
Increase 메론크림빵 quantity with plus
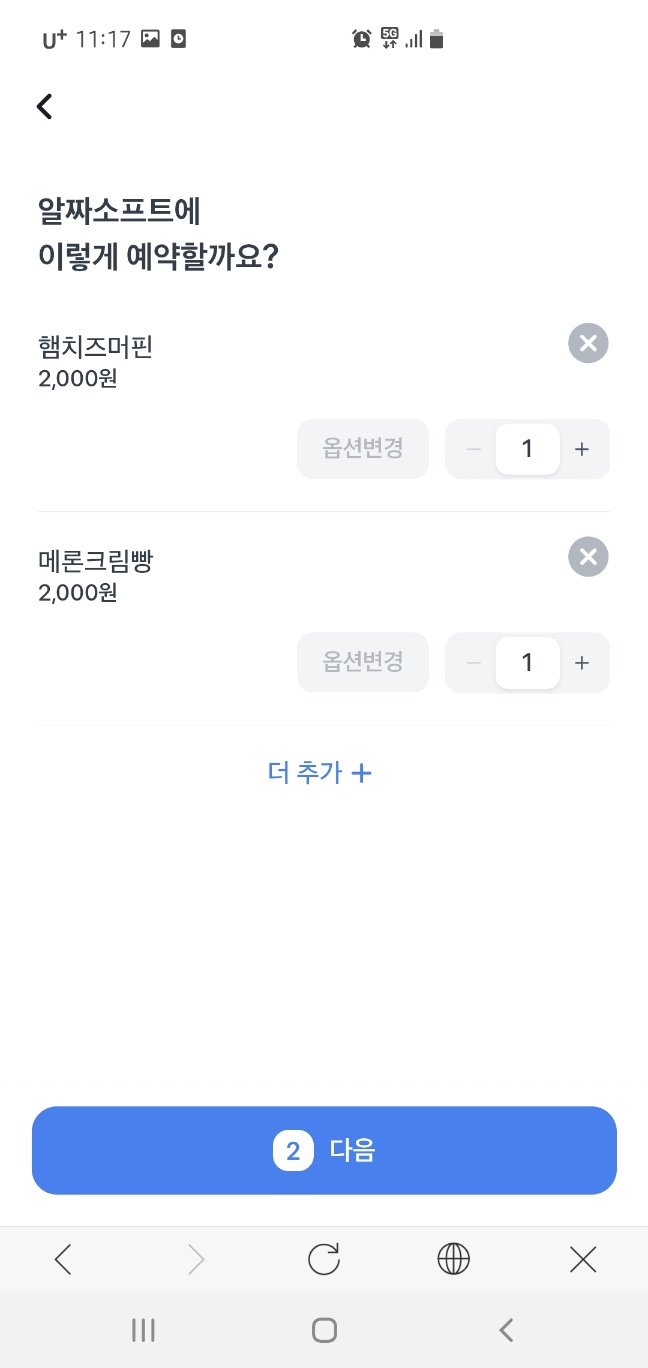coord(583,662)
